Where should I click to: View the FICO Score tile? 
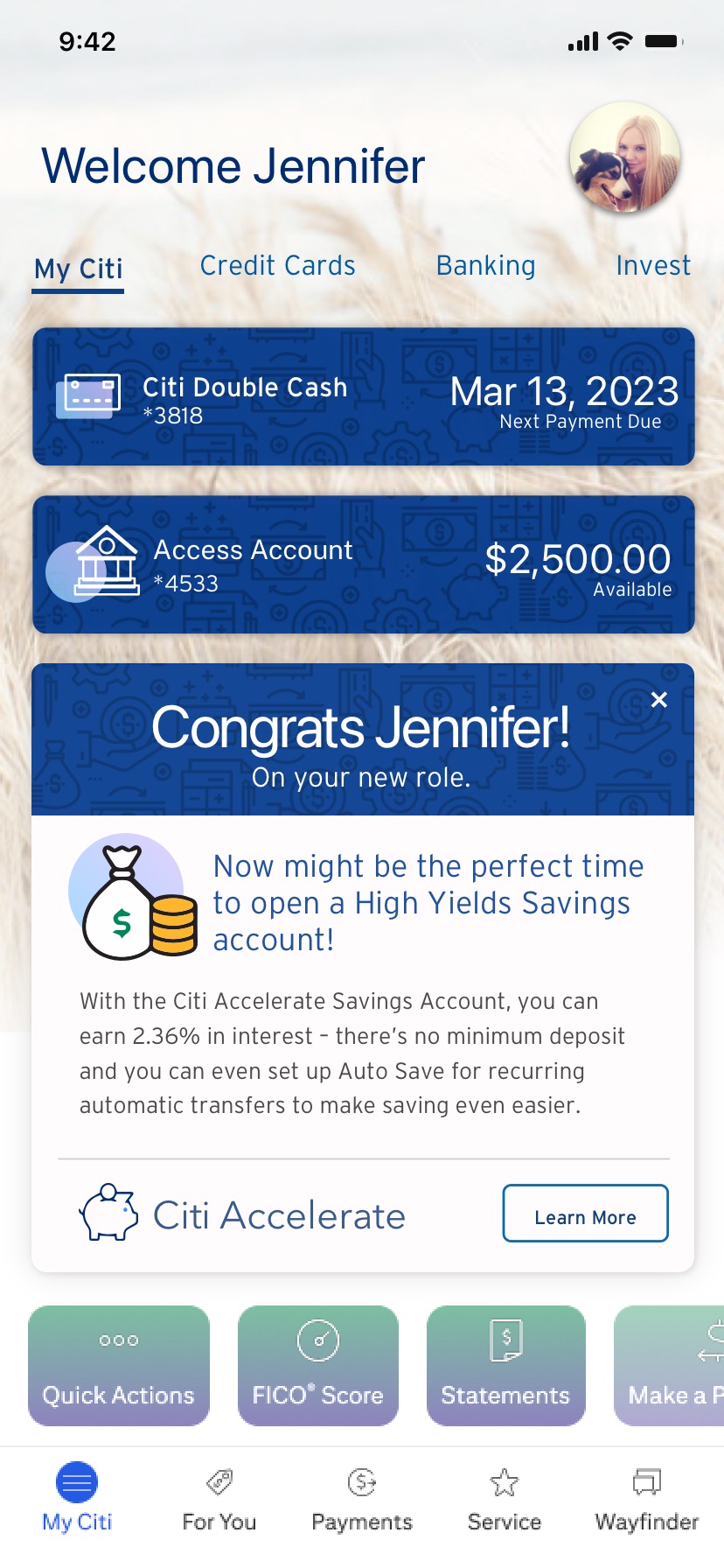318,1366
